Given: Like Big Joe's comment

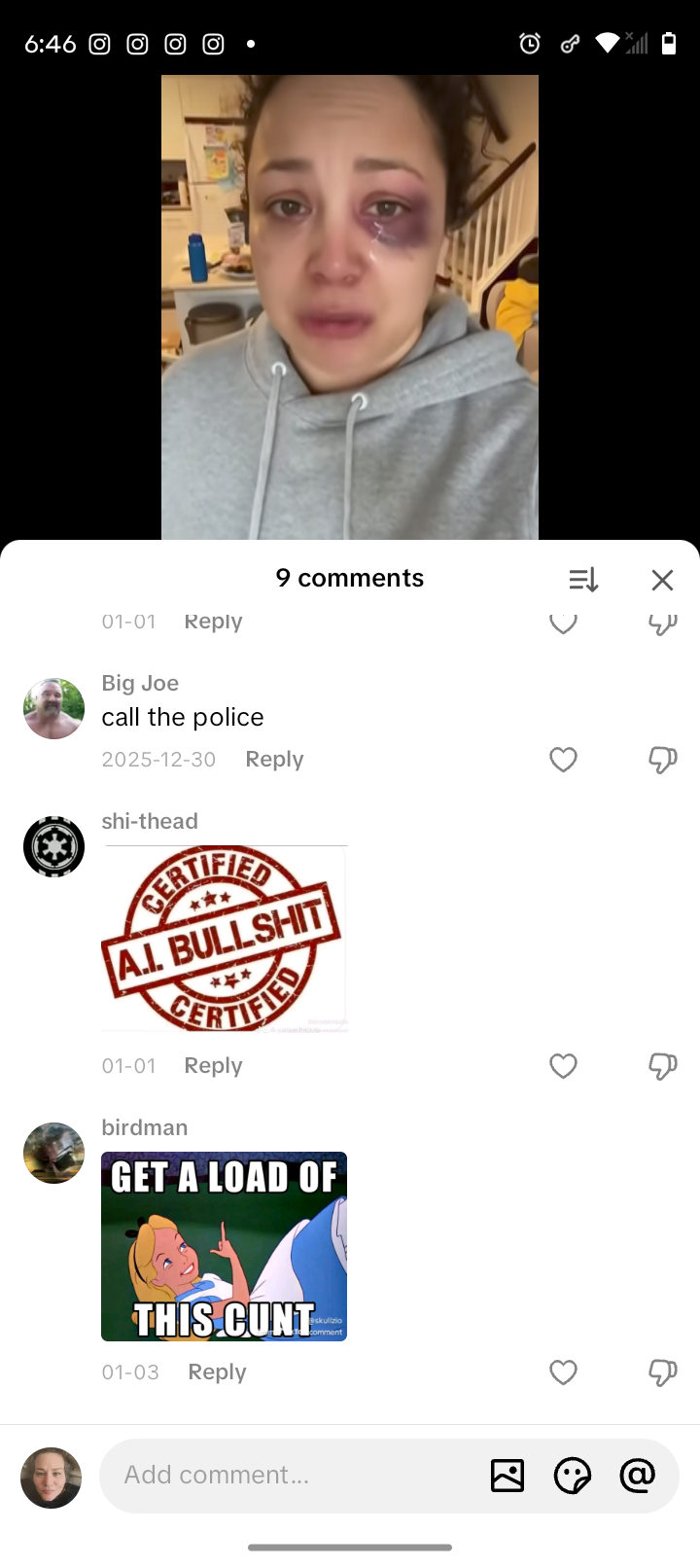Looking at the screenshot, I should pyautogui.click(x=564, y=760).
